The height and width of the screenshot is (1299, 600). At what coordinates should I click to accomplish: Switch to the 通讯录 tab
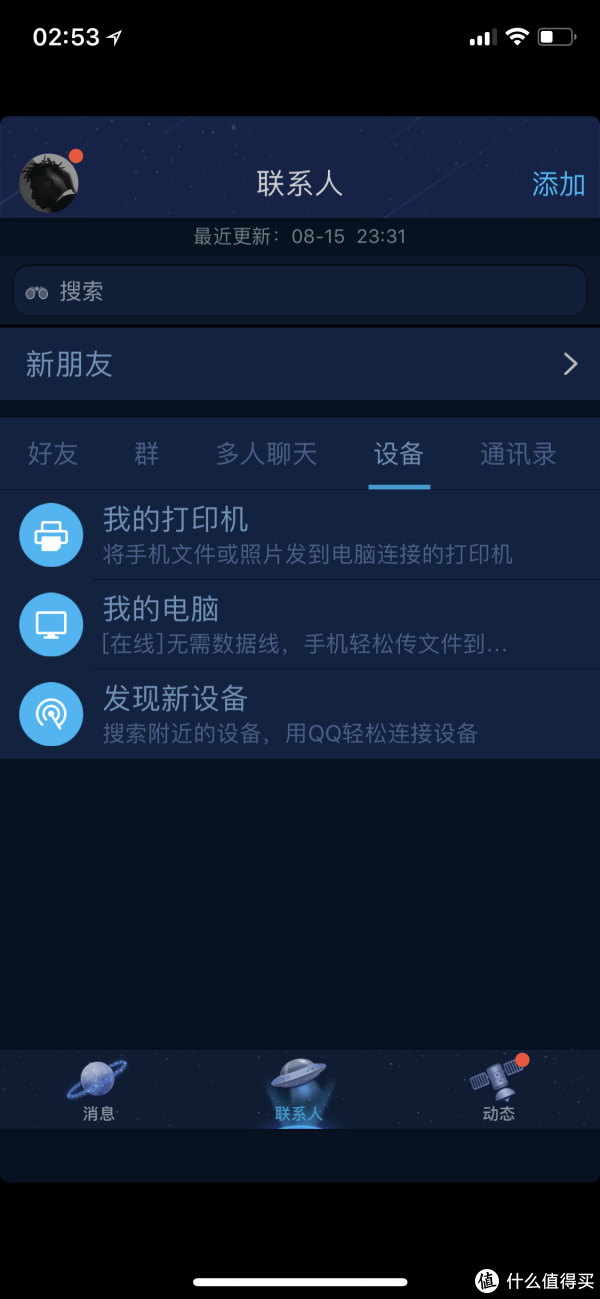click(x=517, y=454)
